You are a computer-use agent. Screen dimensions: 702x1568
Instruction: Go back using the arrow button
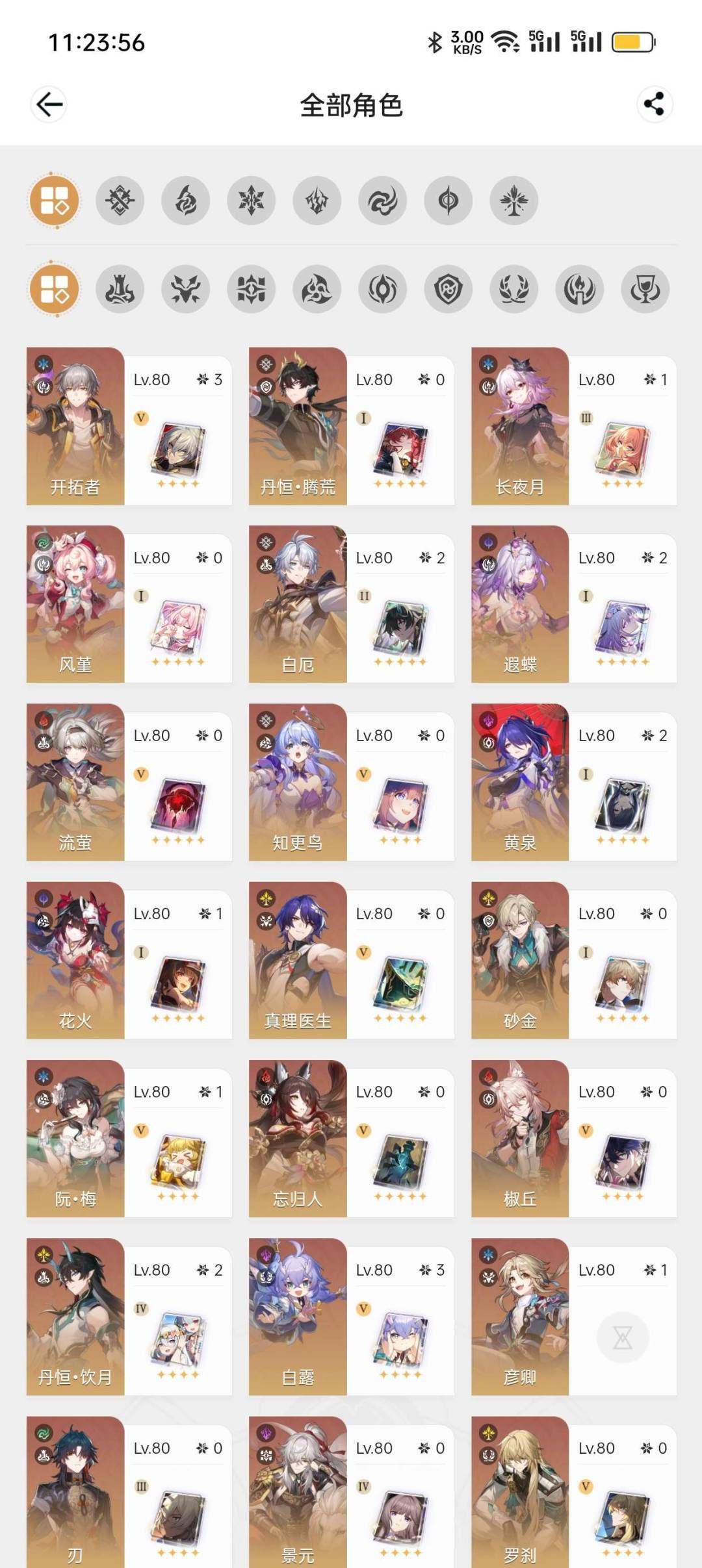click(x=49, y=104)
